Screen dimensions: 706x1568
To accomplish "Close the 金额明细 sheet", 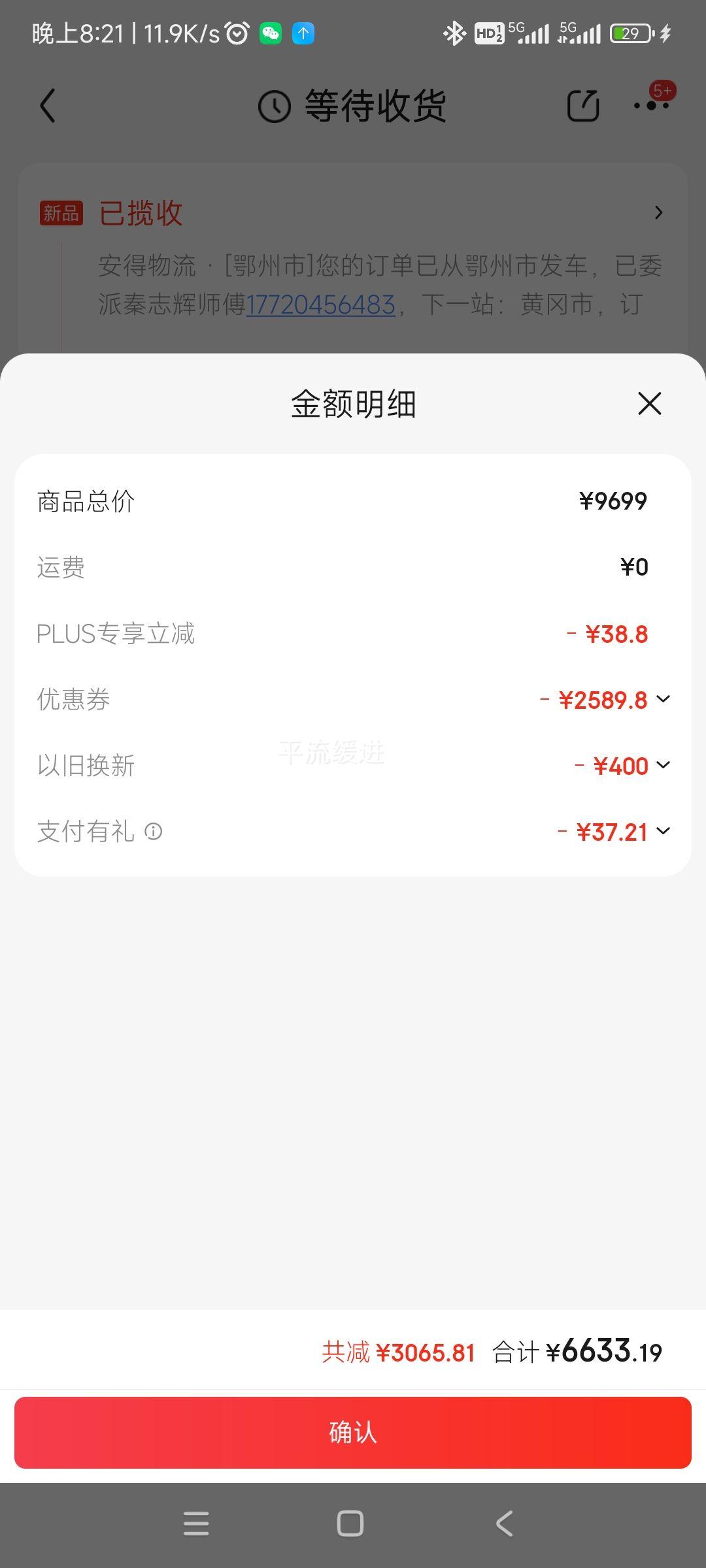I will (x=649, y=404).
